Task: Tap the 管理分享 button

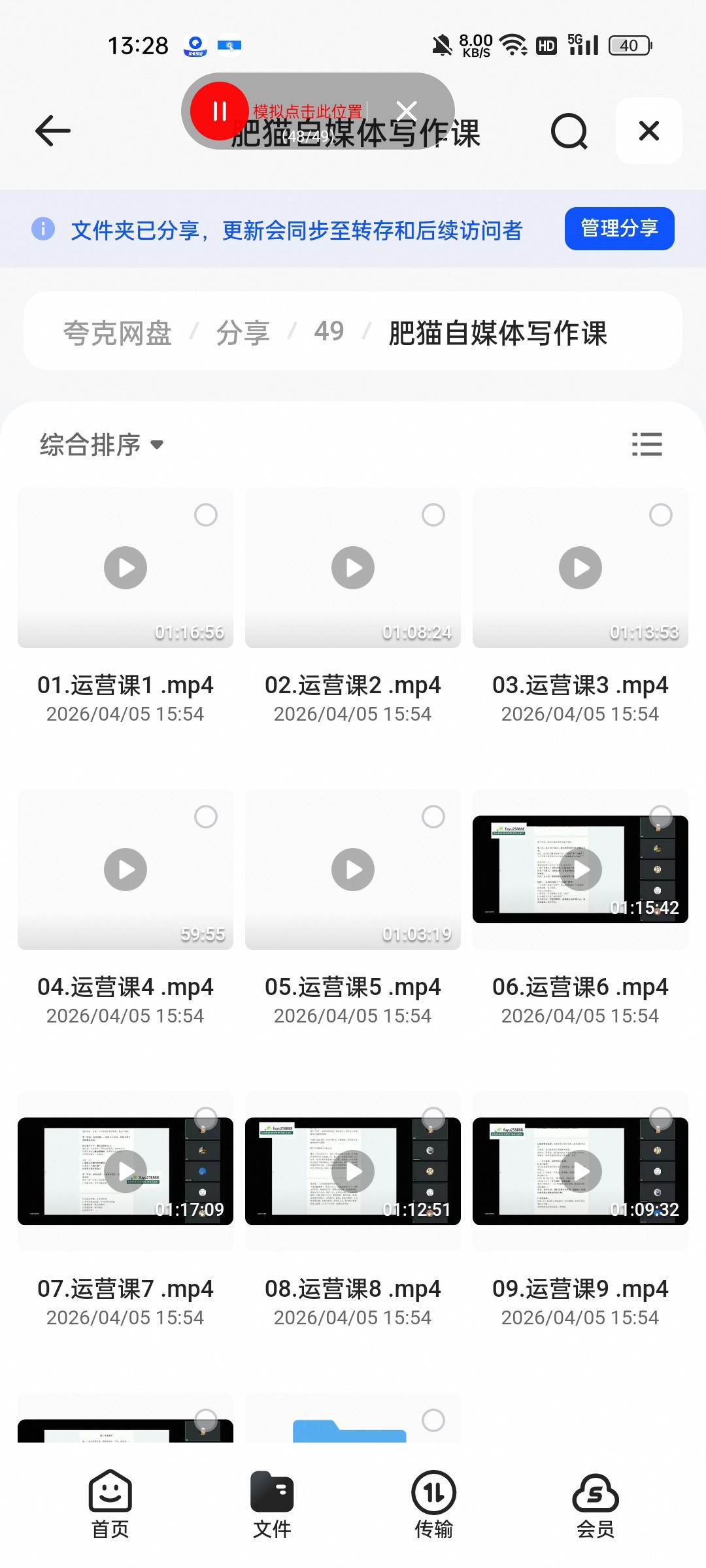Action: (x=619, y=229)
